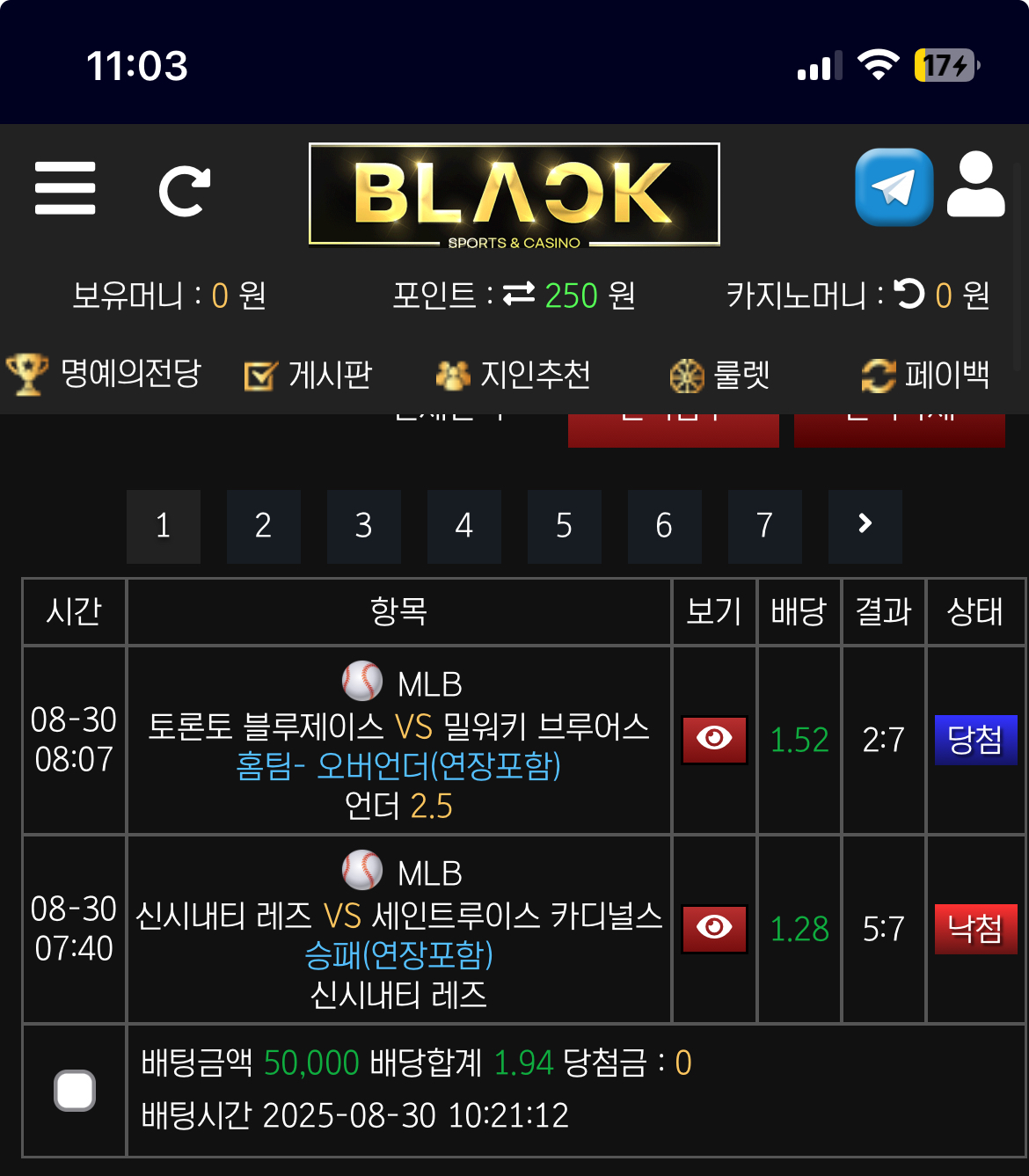Go to next pages with arrow

click(865, 526)
